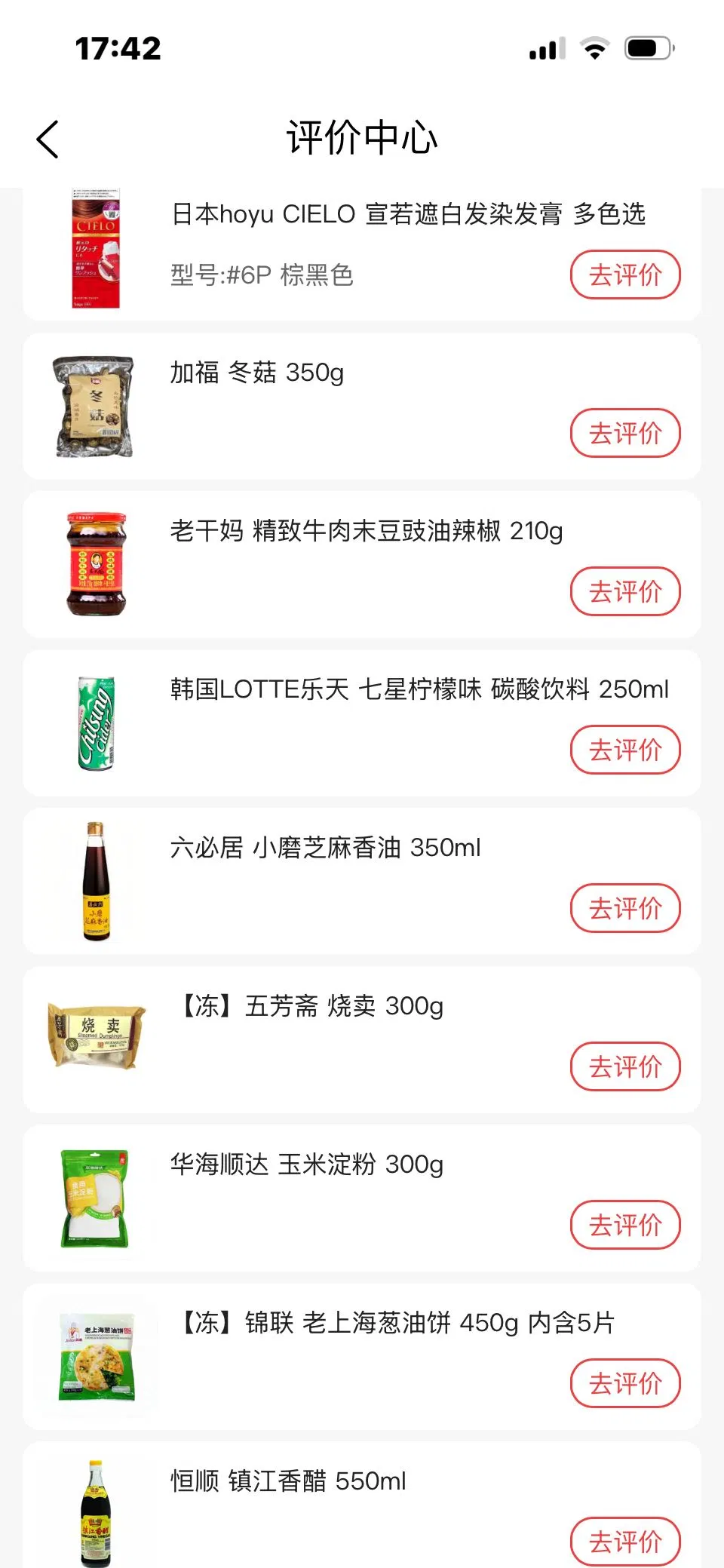
Task: Rate LOTTE乐天 七星柠檬味 碳酸饮料
Action: [x=624, y=750]
